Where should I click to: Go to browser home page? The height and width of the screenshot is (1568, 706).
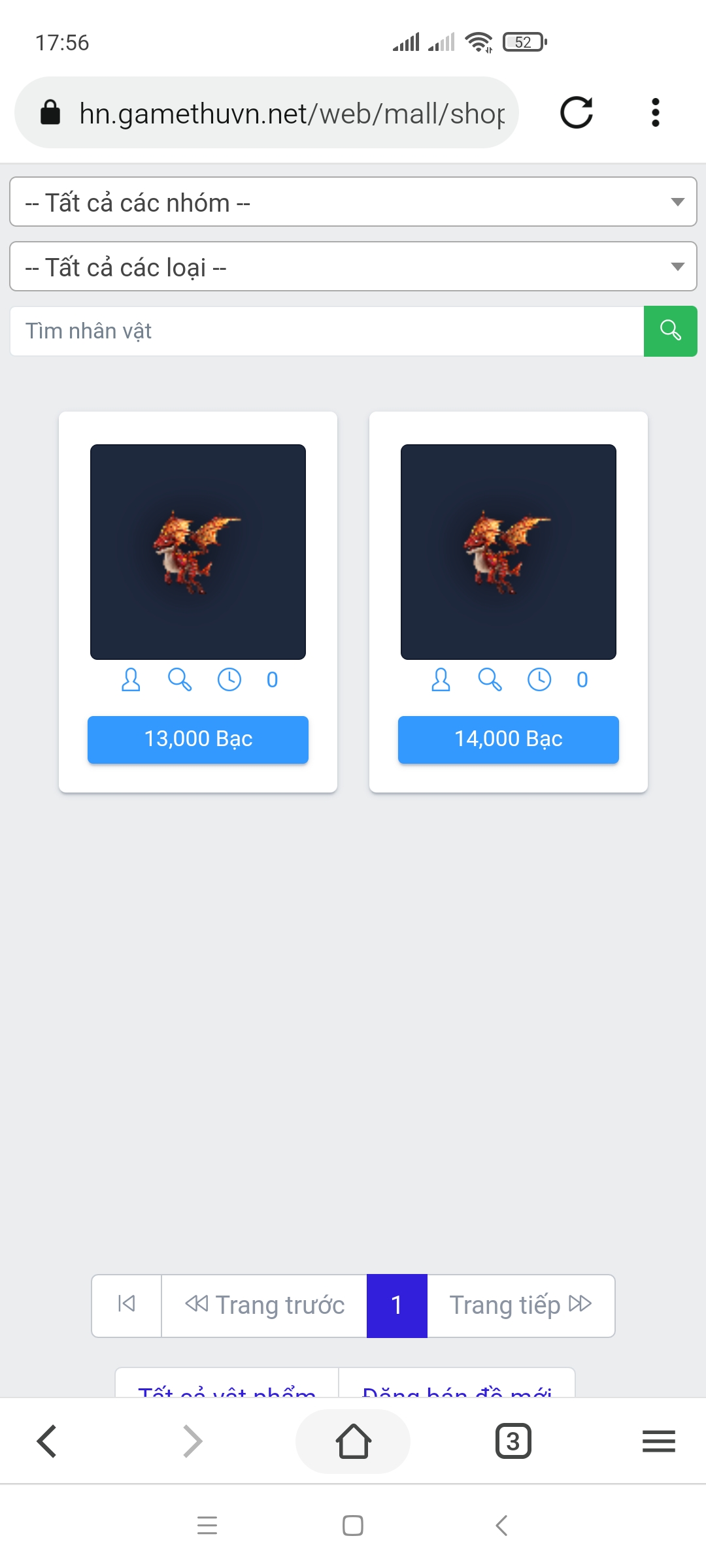(x=353, y=1441)
